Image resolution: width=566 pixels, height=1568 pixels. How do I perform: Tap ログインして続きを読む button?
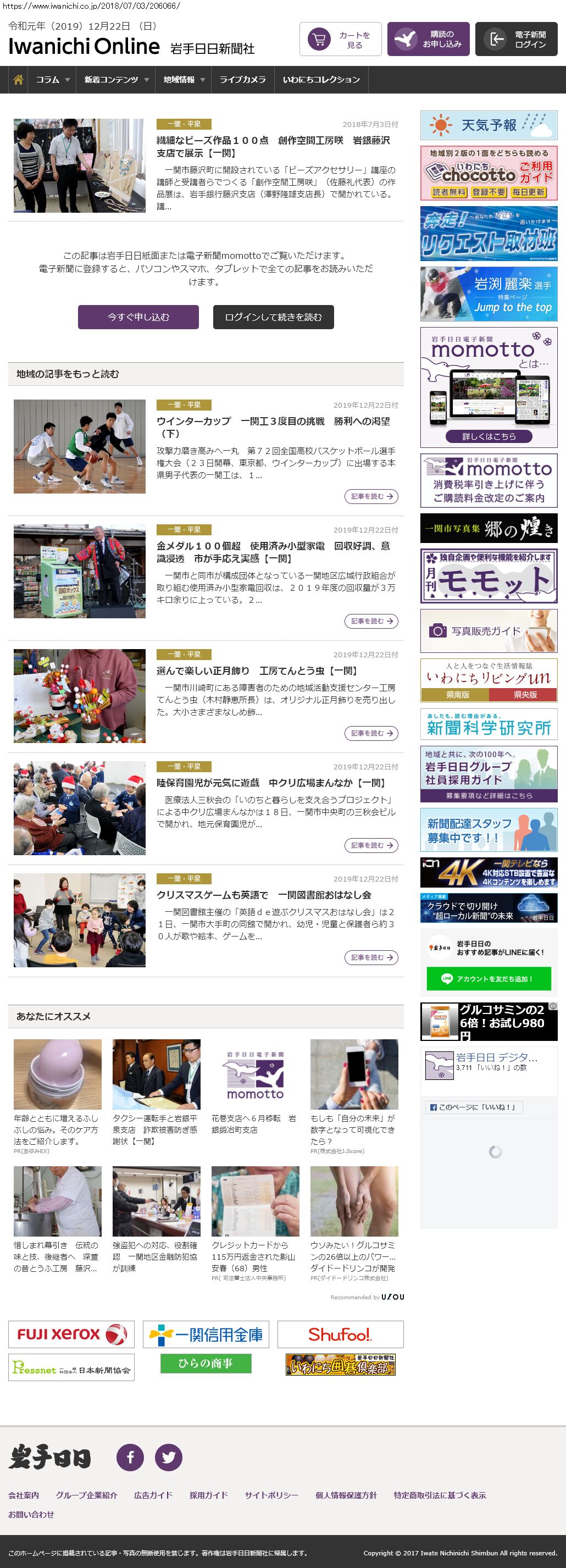(273, 317)
